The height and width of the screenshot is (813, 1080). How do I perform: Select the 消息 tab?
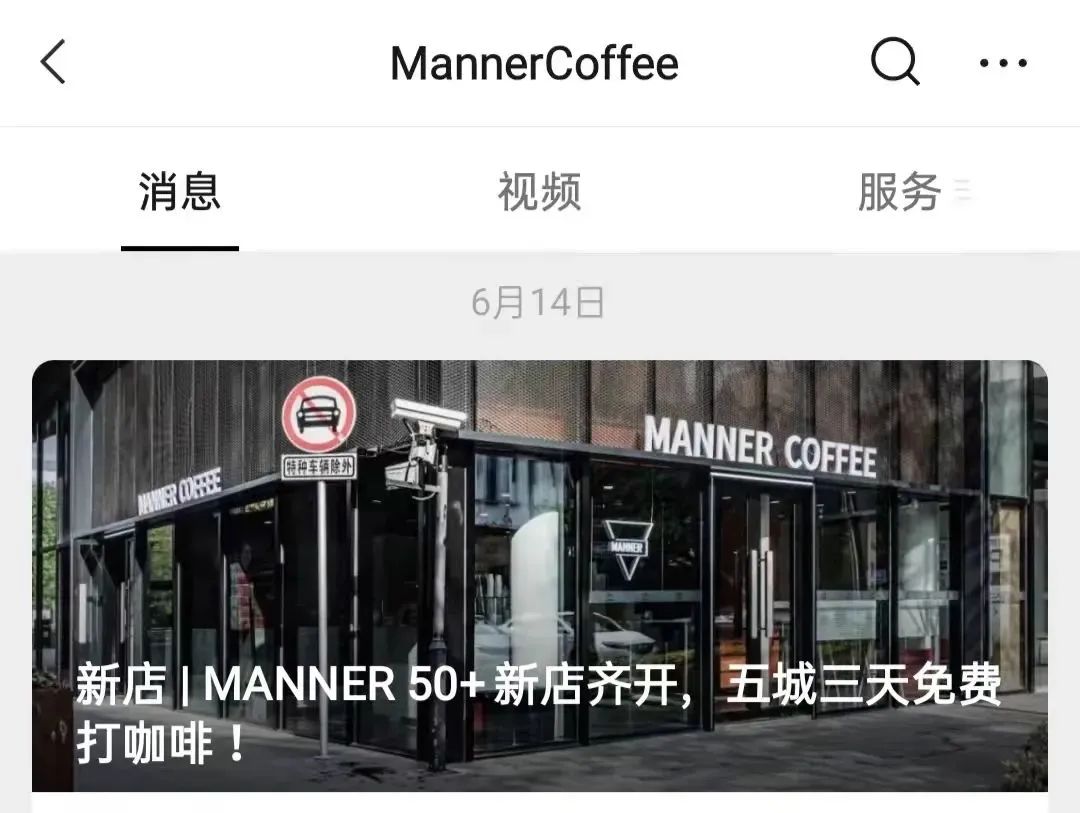[x=180, y=192]
